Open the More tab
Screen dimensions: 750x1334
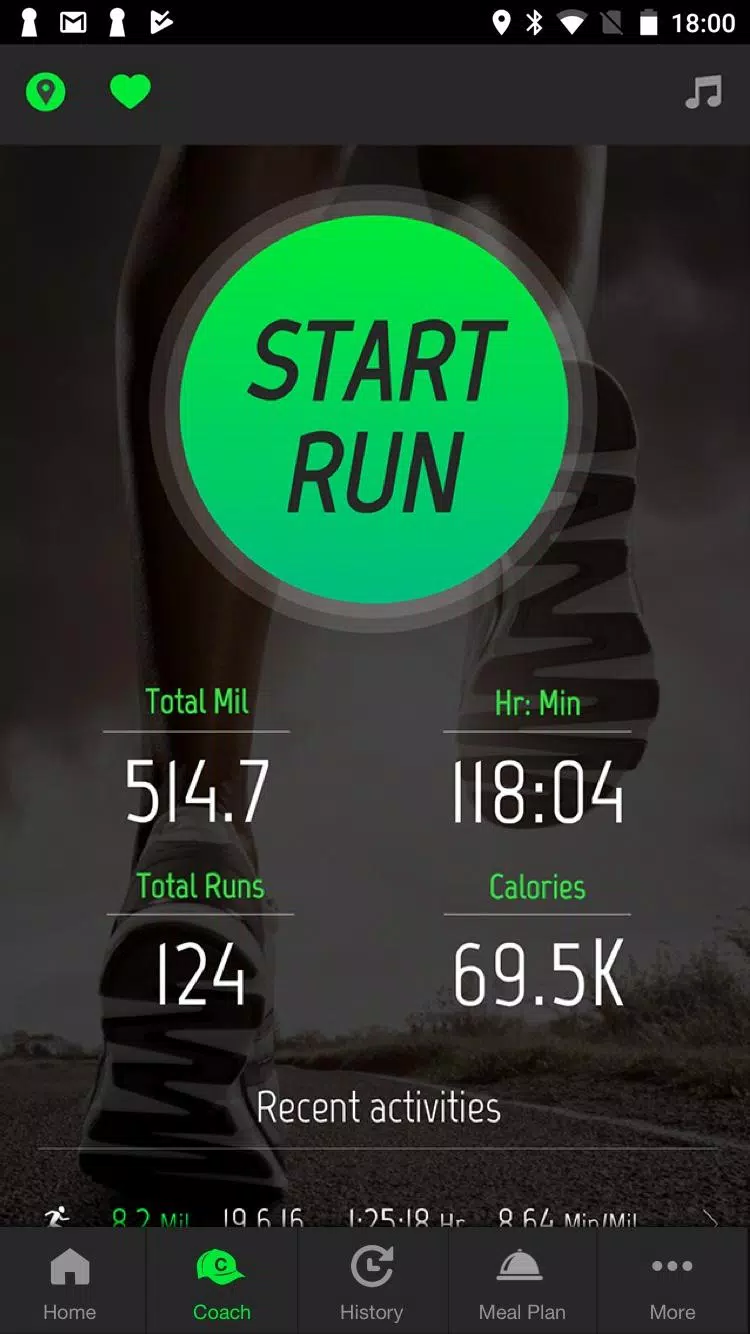(x=672, y=1283)
